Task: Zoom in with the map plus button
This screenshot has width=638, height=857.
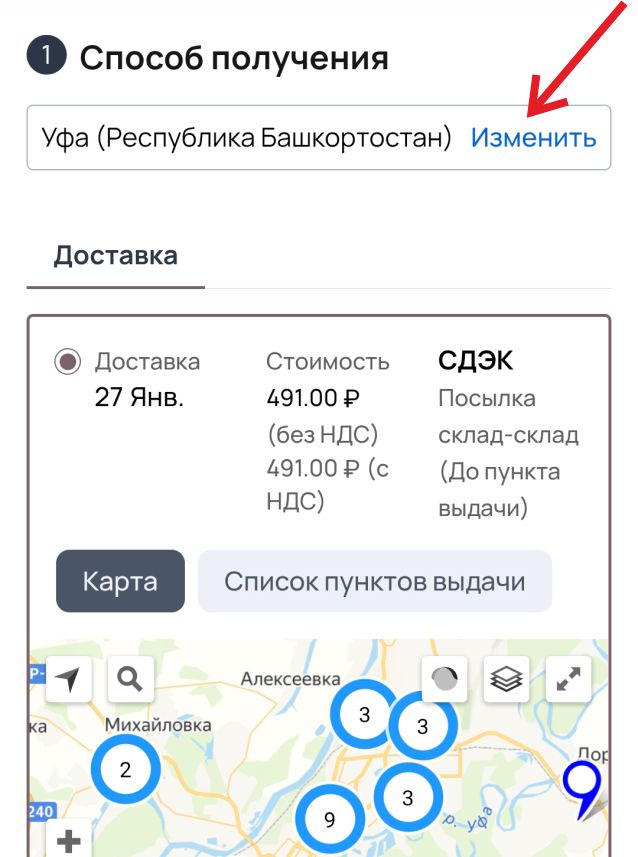Action: pos(68,840)
